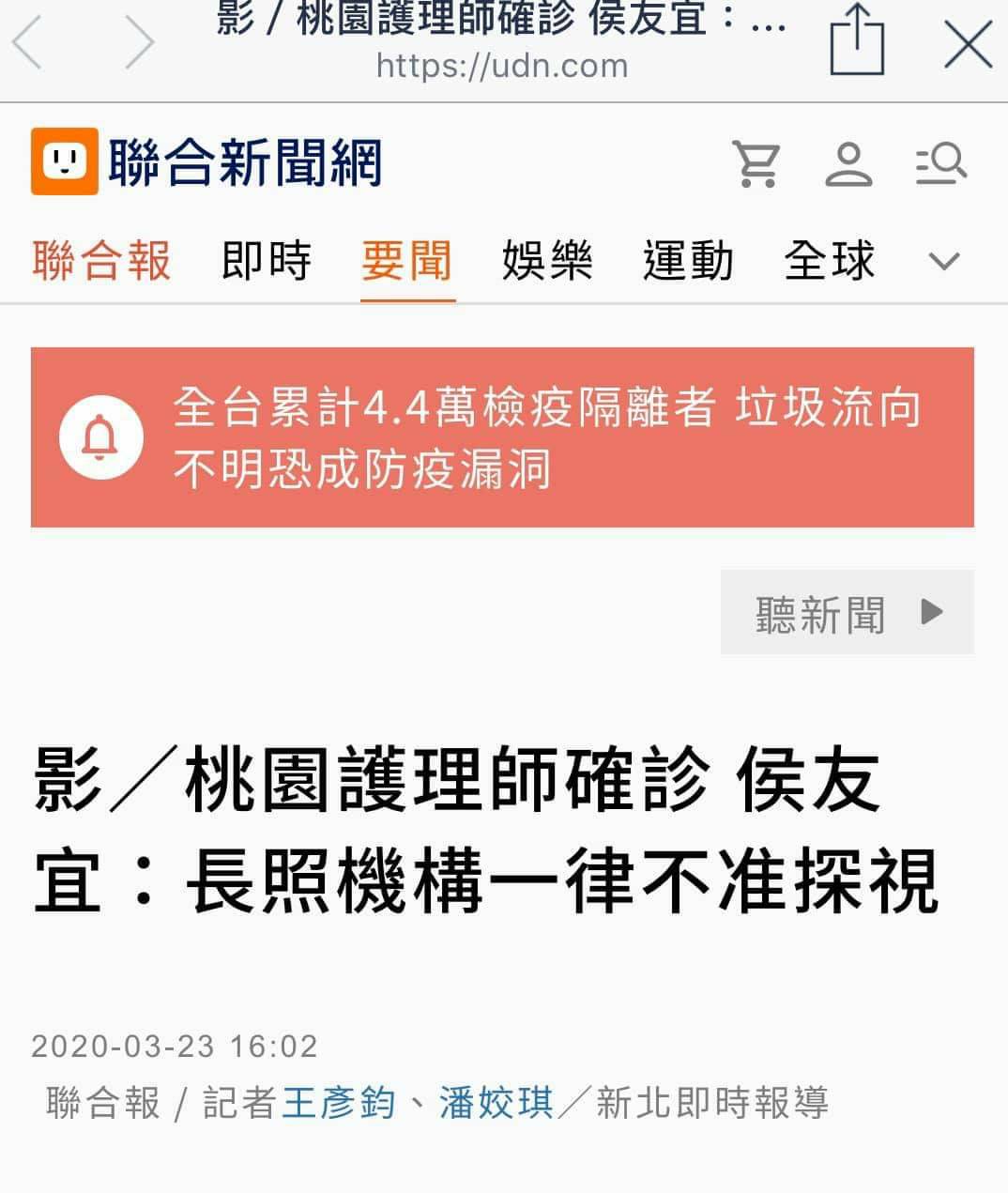
Task: Share this page
Action: 857,41
